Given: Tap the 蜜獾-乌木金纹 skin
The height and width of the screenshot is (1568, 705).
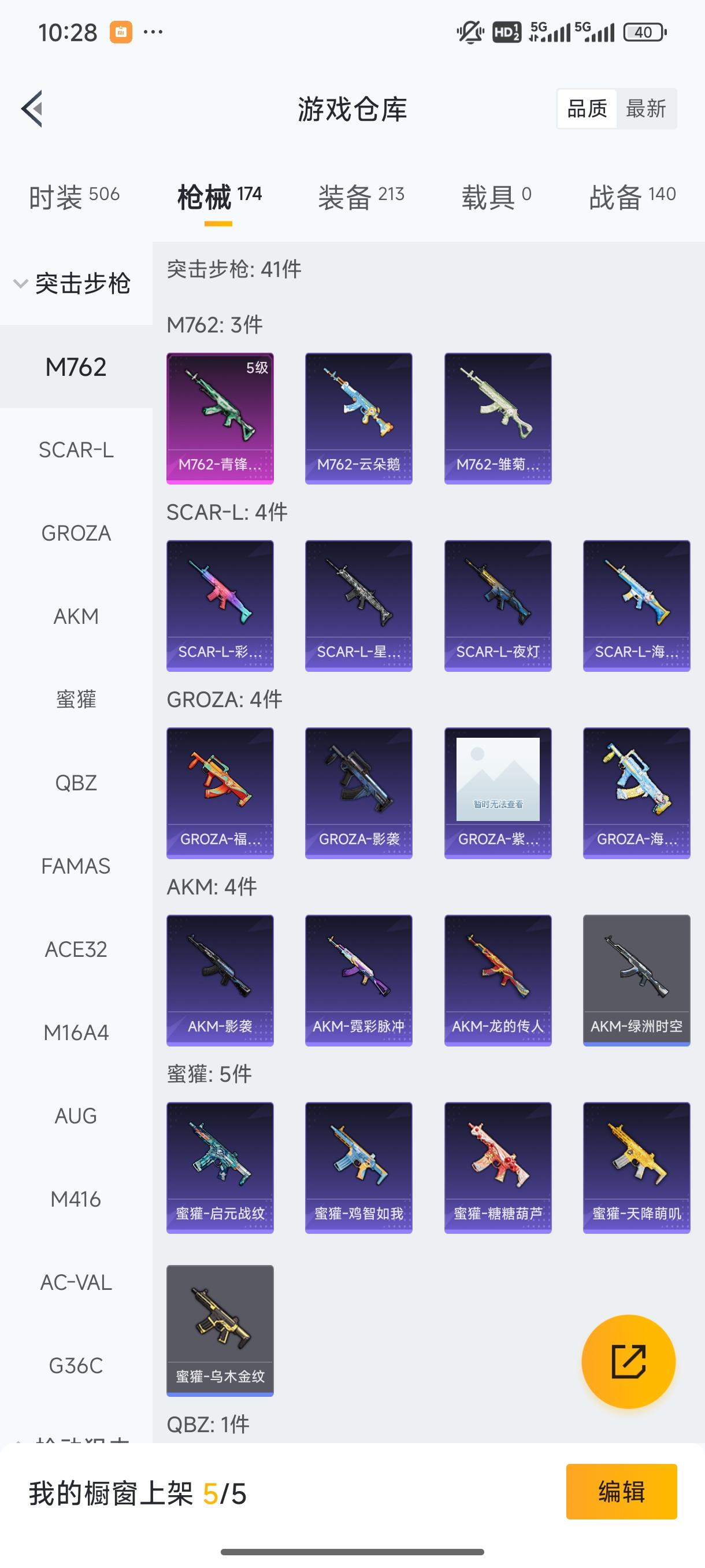Looking at the screenshot, I should [220, 1330].
